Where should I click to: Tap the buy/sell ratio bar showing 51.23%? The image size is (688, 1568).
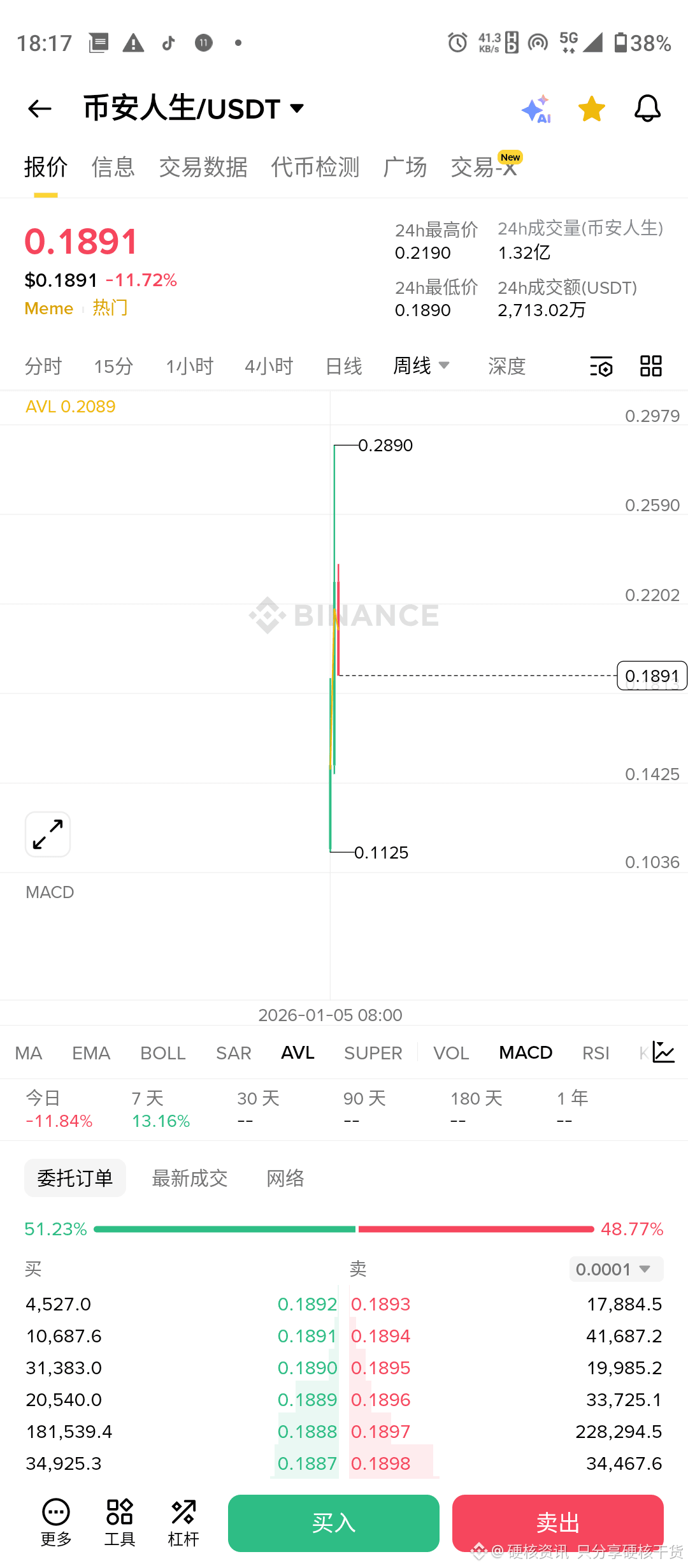(344, 1229)
